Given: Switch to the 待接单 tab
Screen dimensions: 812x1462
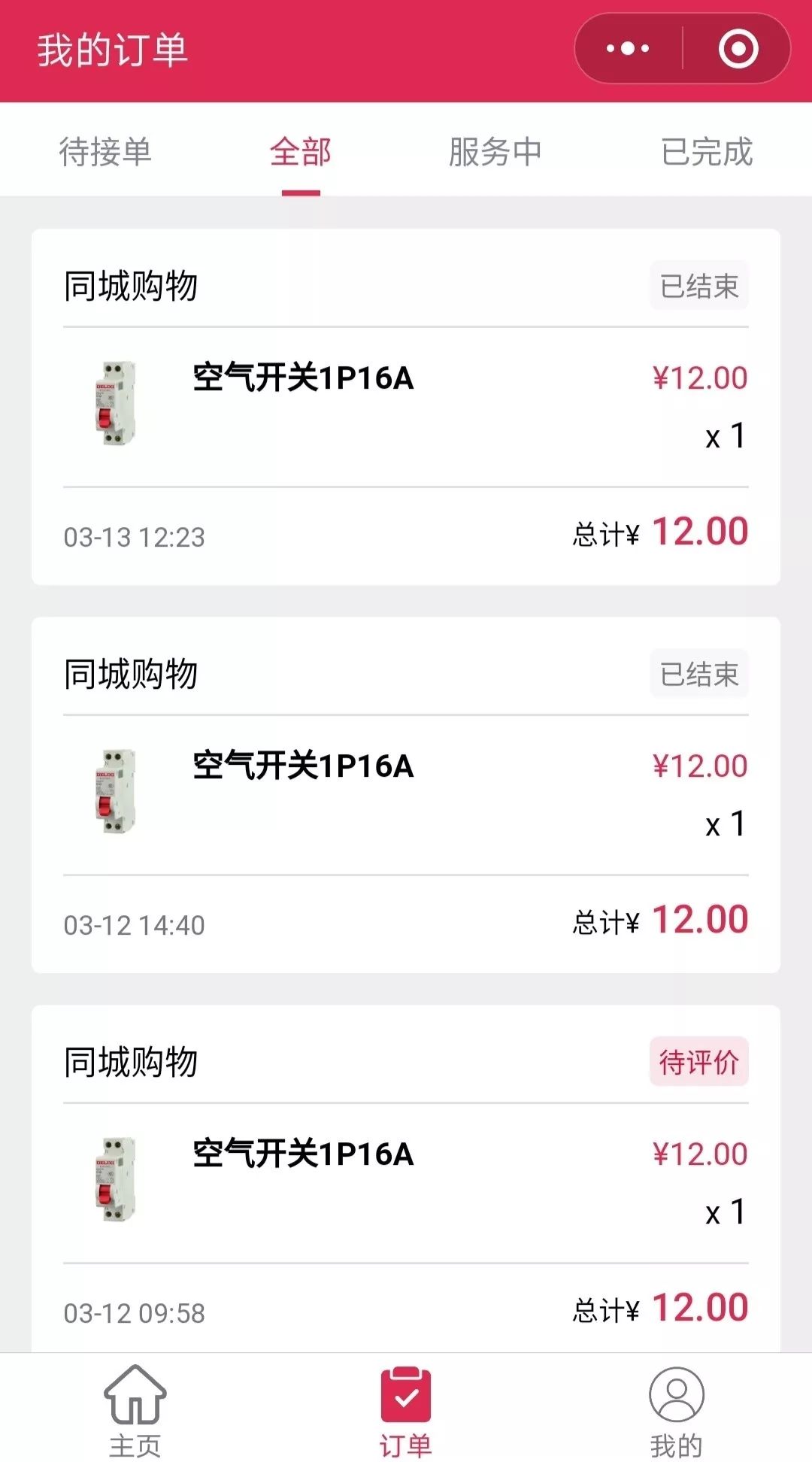Looking at the screenshot, I should pyautogui.click(x=105, y=152).
